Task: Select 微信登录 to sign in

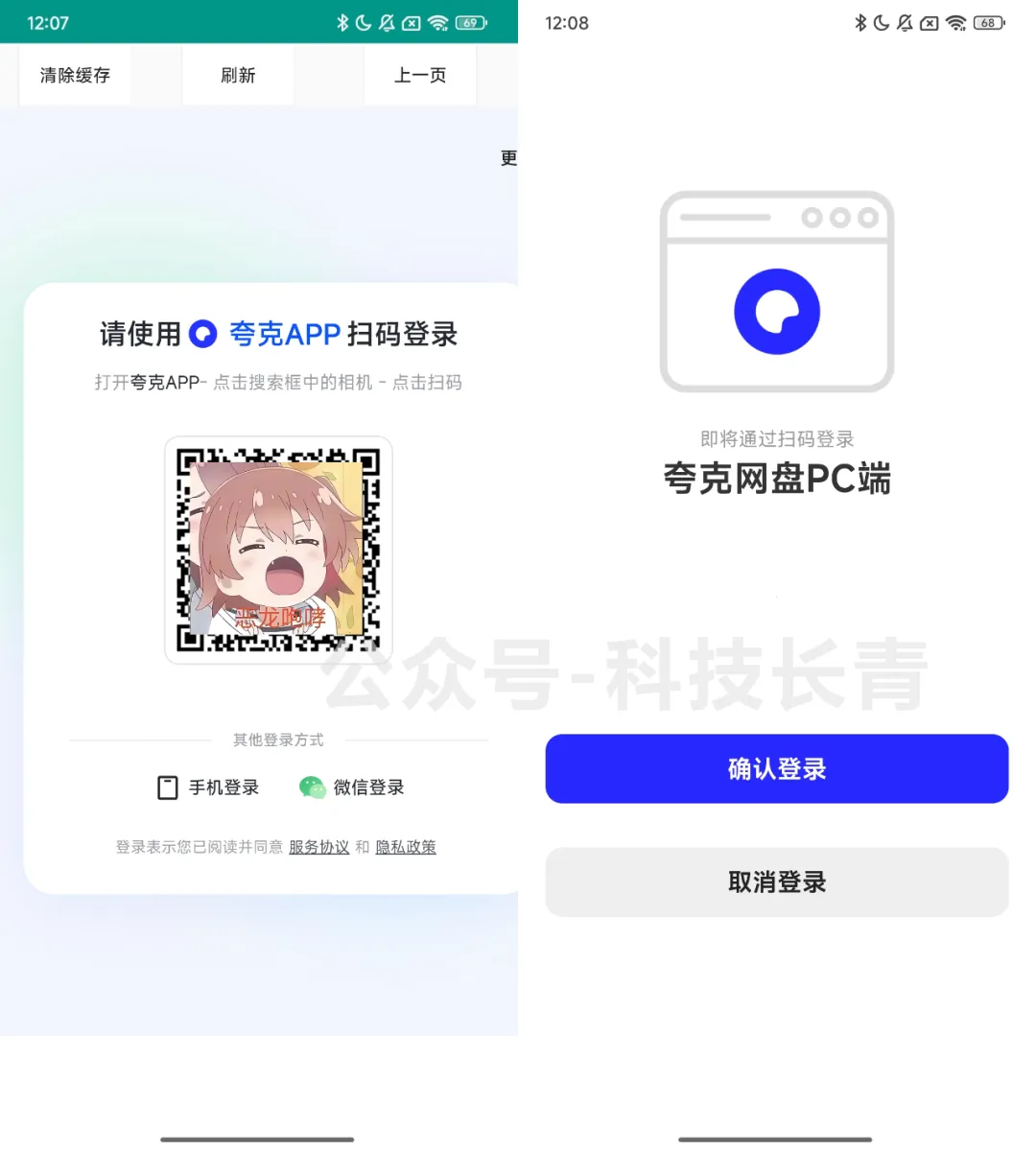Action: pyautogui.click(x=352, y=787)
